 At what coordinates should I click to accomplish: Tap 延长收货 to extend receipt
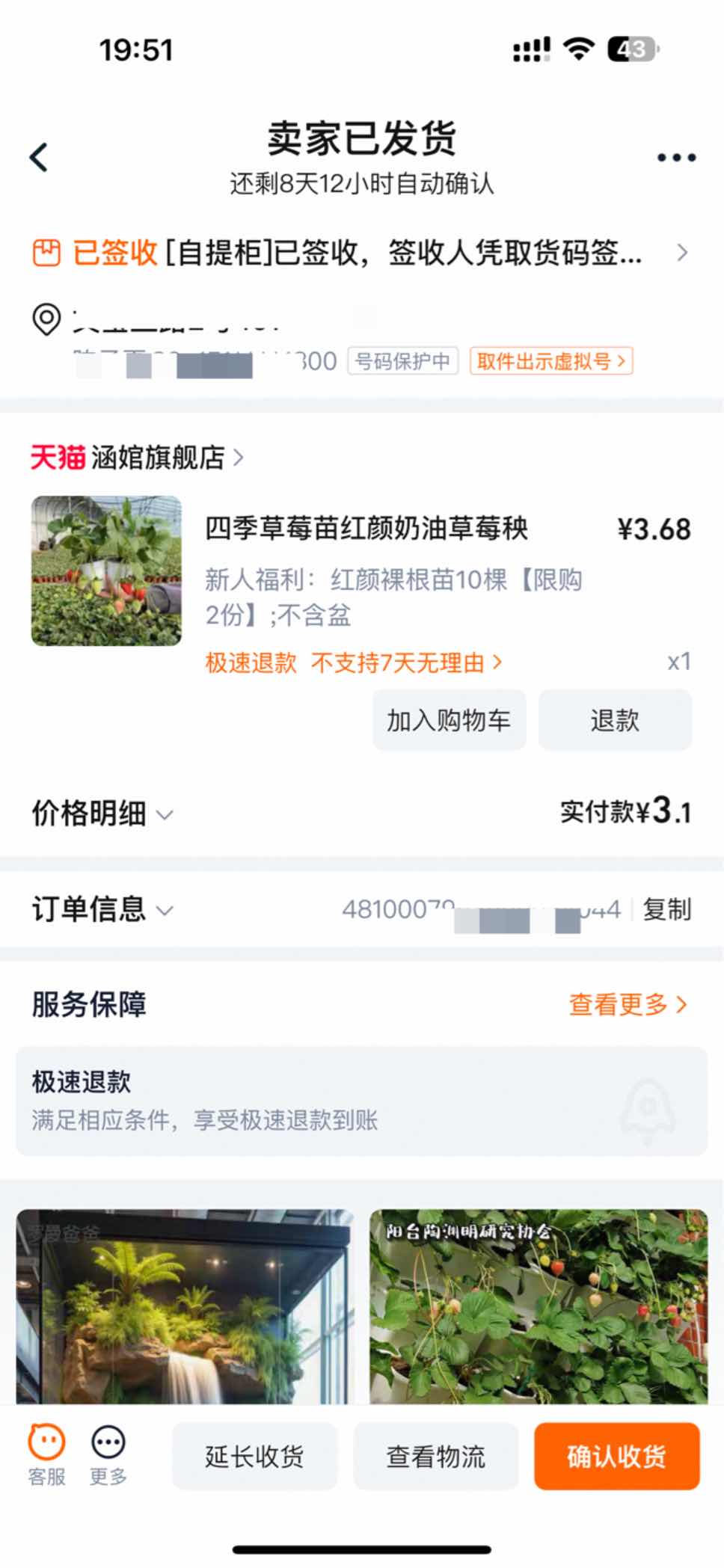[254, 1456]
